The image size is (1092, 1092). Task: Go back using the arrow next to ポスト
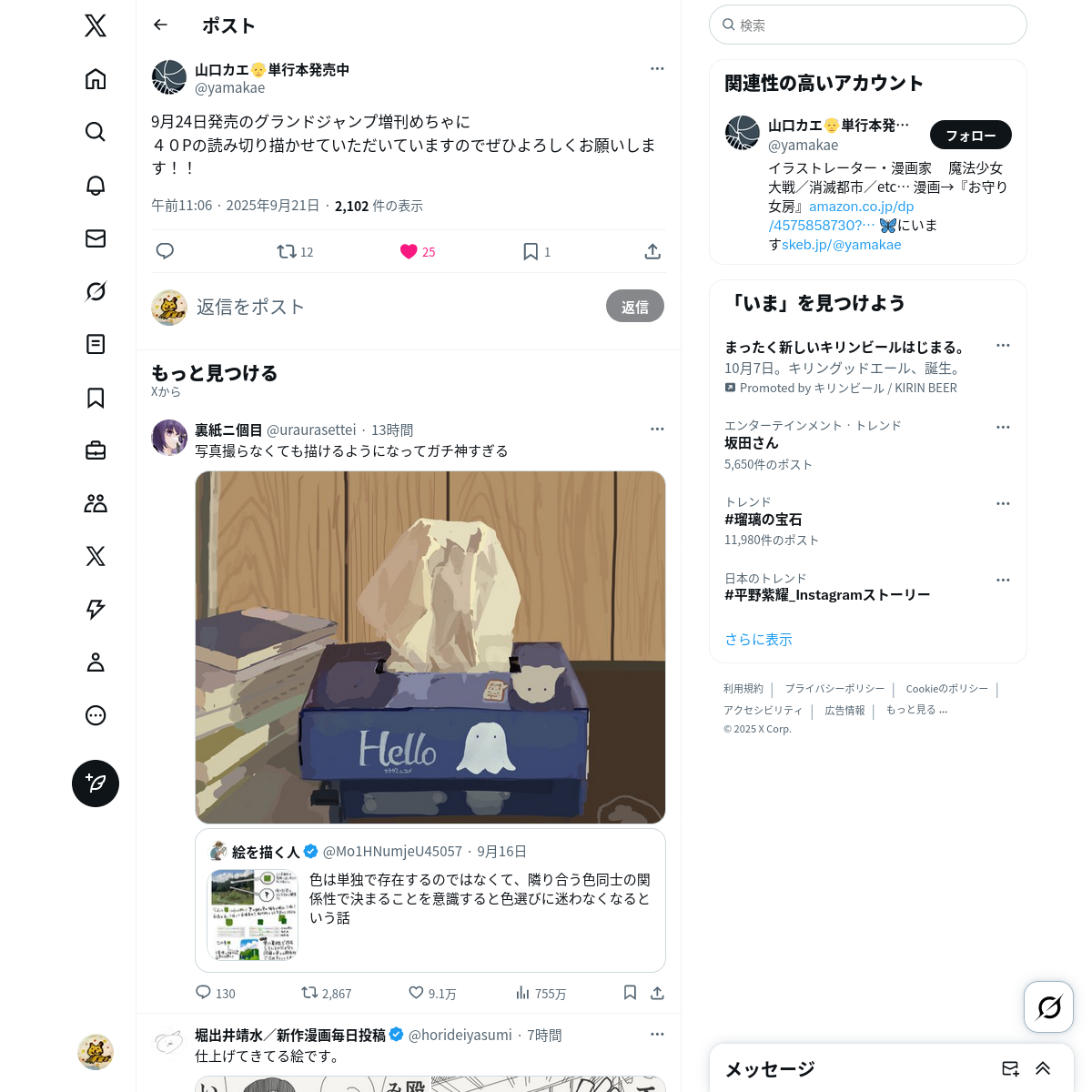(x=161, y=25)
